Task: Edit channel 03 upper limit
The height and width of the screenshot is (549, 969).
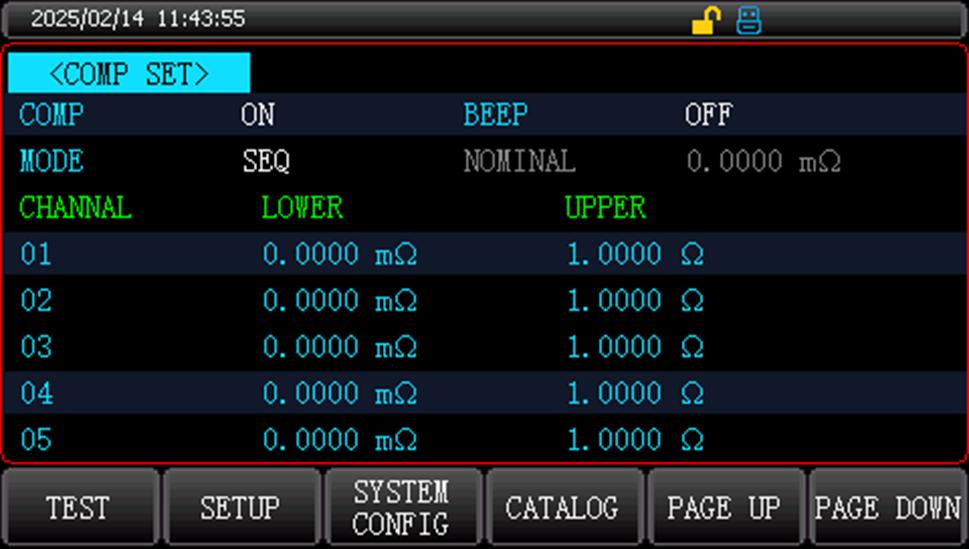Action: [635, 347]
